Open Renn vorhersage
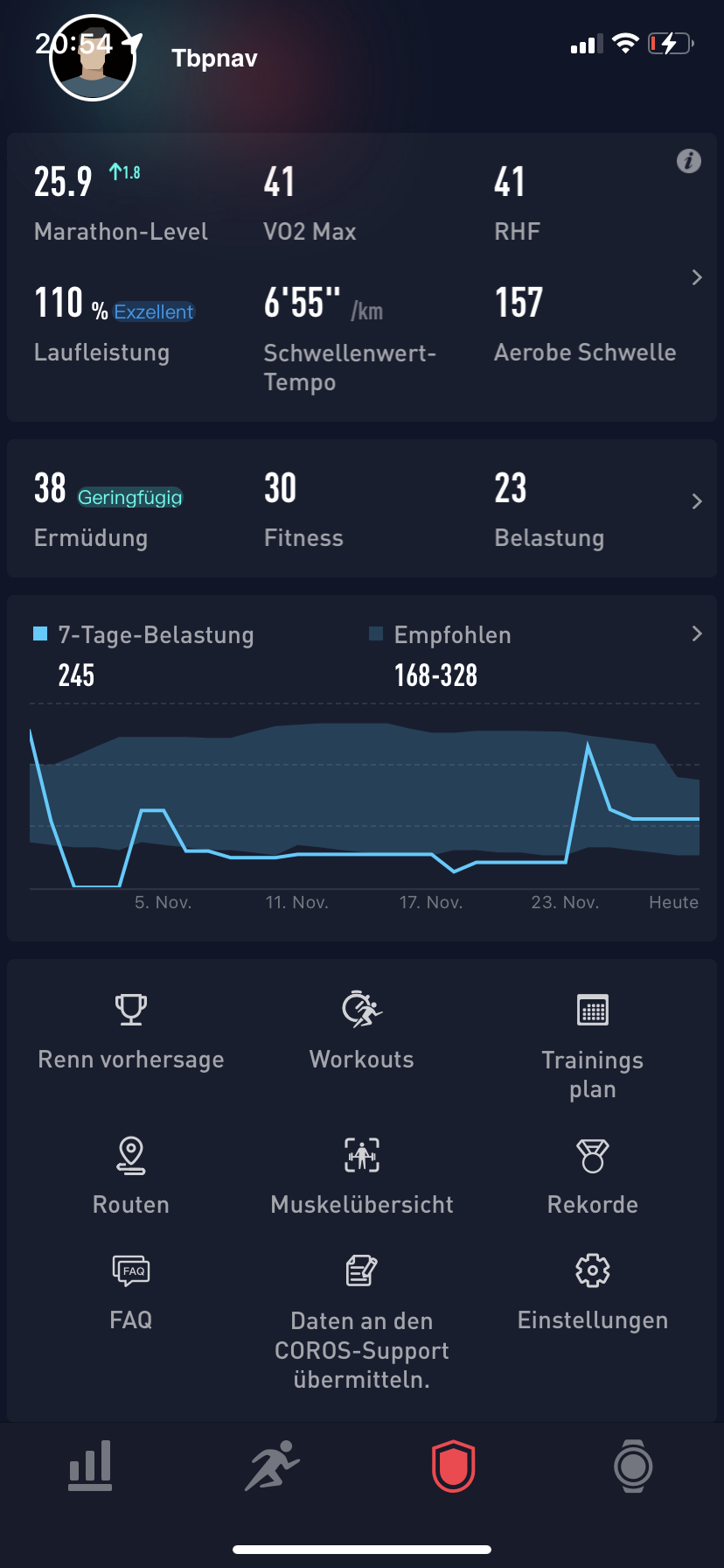This screenshot has width=724, height=1568. click(131, 1032)
